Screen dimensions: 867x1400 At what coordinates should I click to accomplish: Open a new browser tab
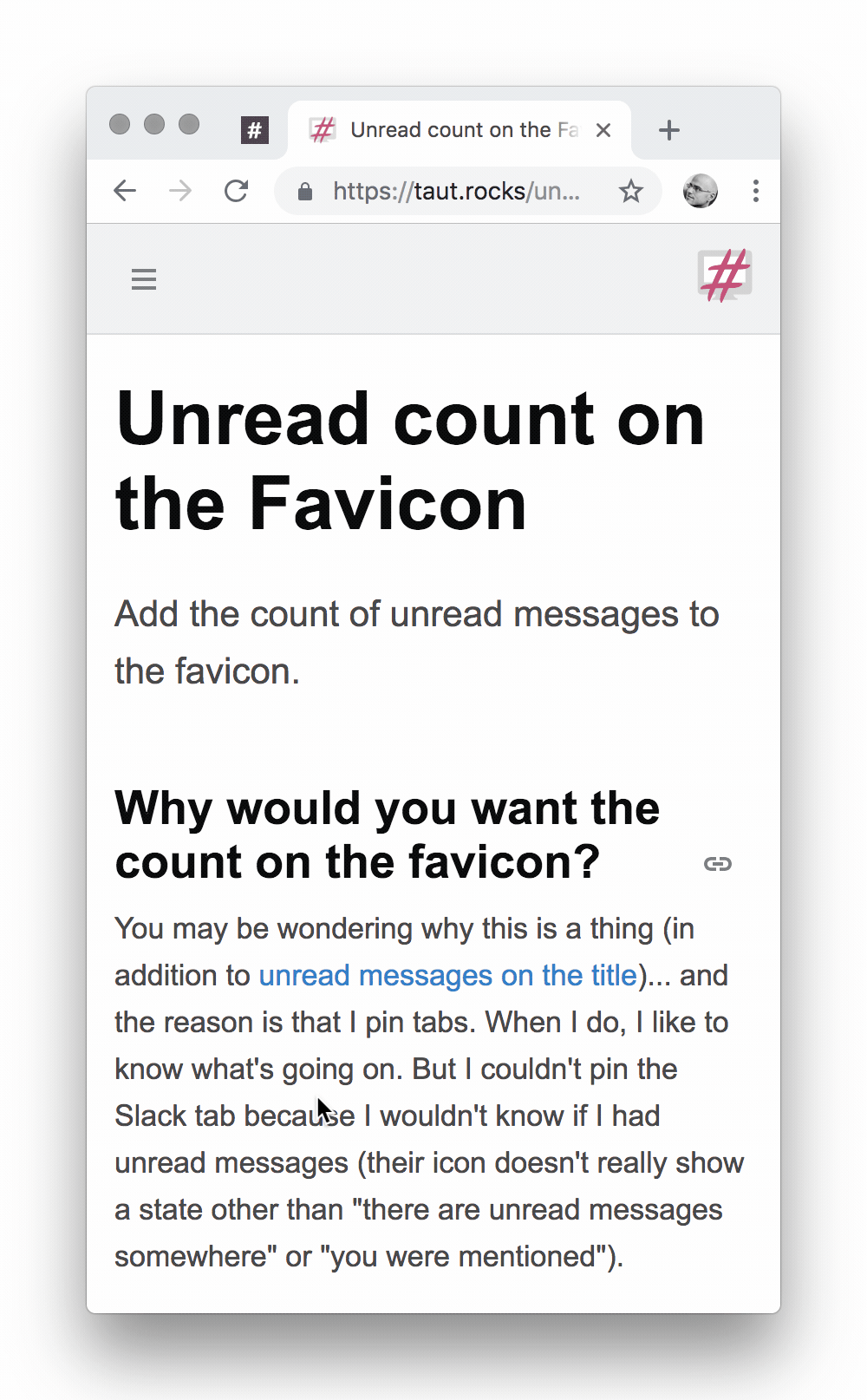point(668,130)
